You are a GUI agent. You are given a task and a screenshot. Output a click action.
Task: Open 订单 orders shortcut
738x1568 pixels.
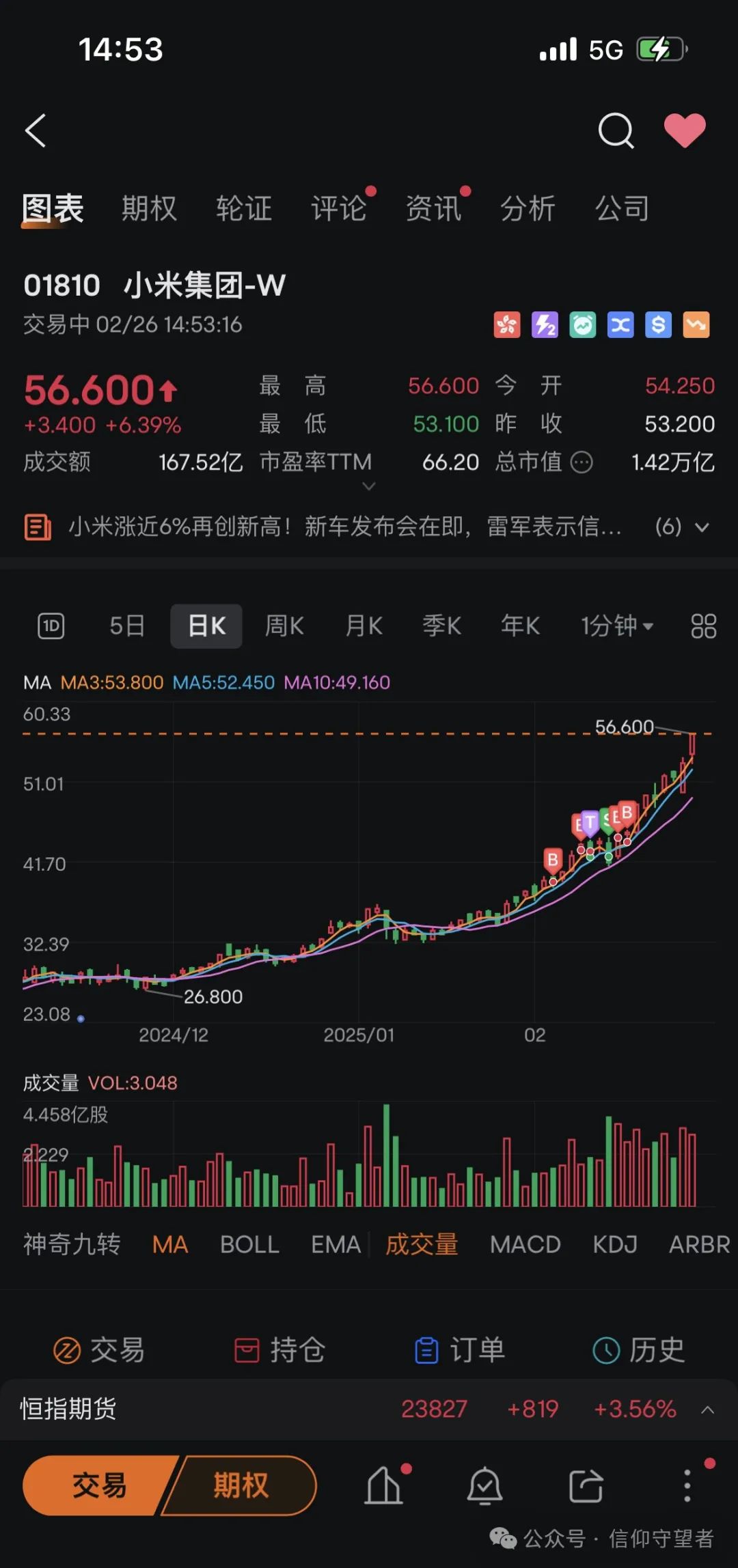(460, 1350)
